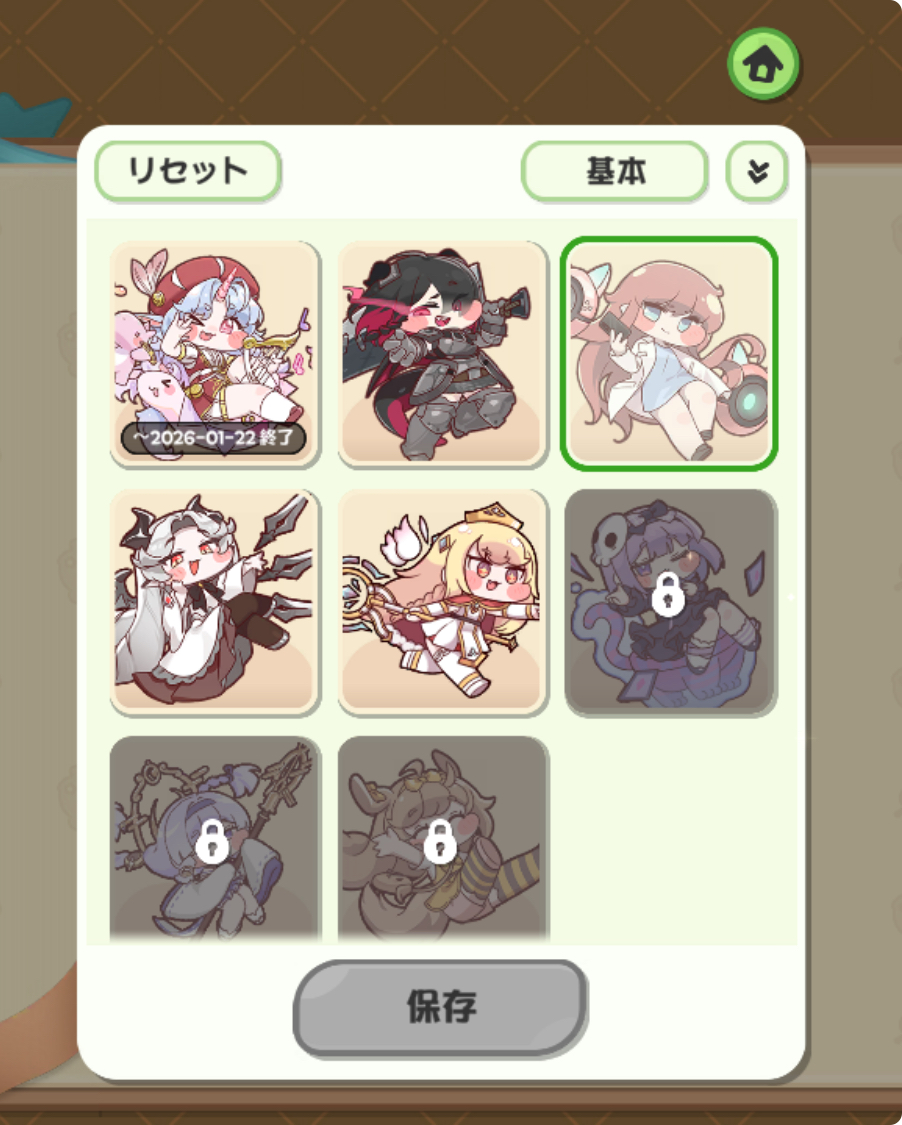Choose the blonde angel with staff card
The image size is (902, 1125).
pos(443,601)
